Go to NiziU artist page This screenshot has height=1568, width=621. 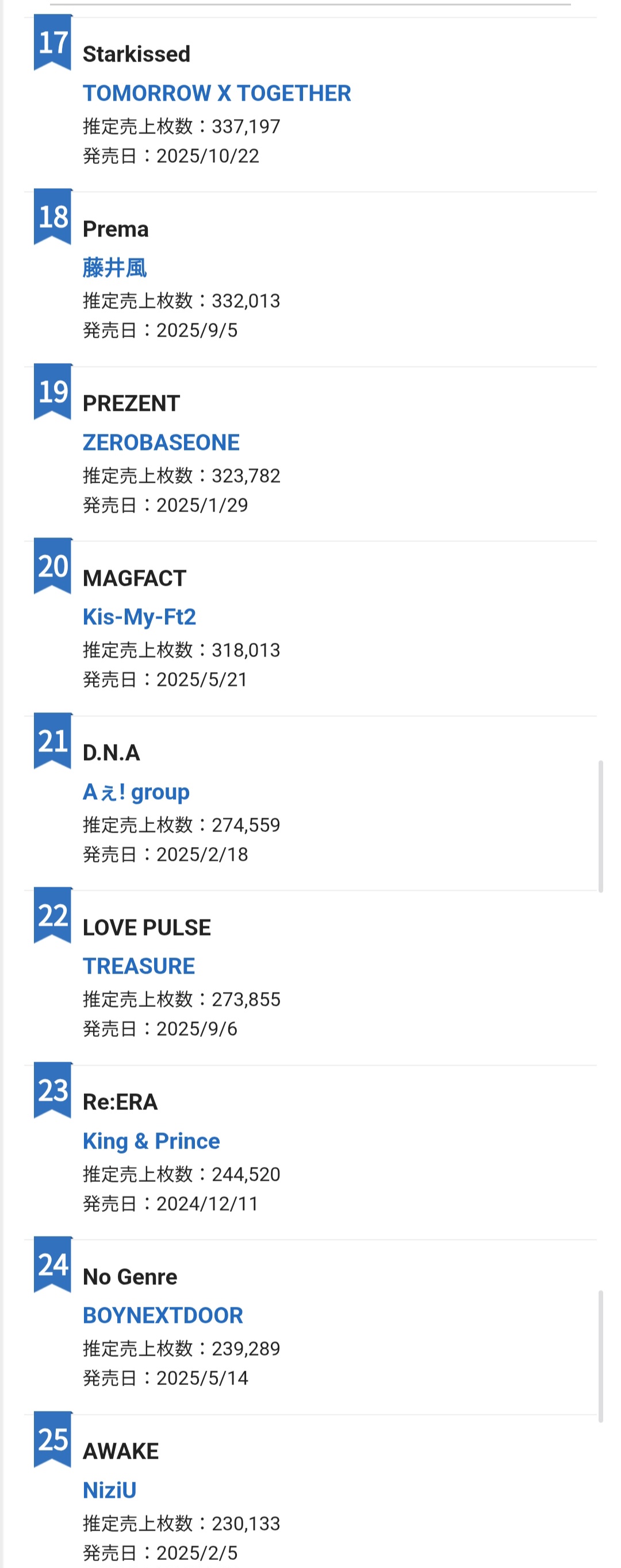[109, 1490]
